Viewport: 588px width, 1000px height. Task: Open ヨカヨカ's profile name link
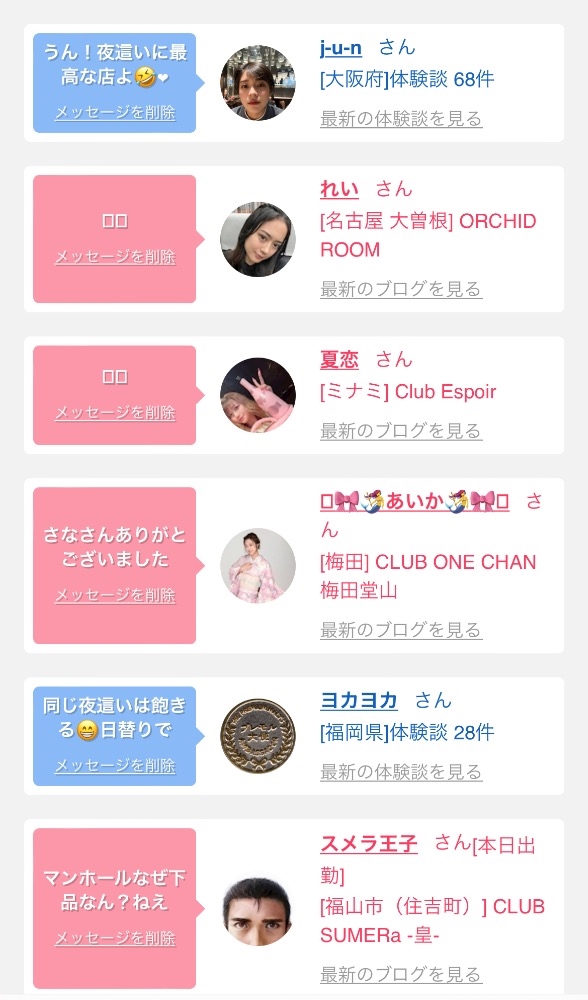(x=358, y=701)
